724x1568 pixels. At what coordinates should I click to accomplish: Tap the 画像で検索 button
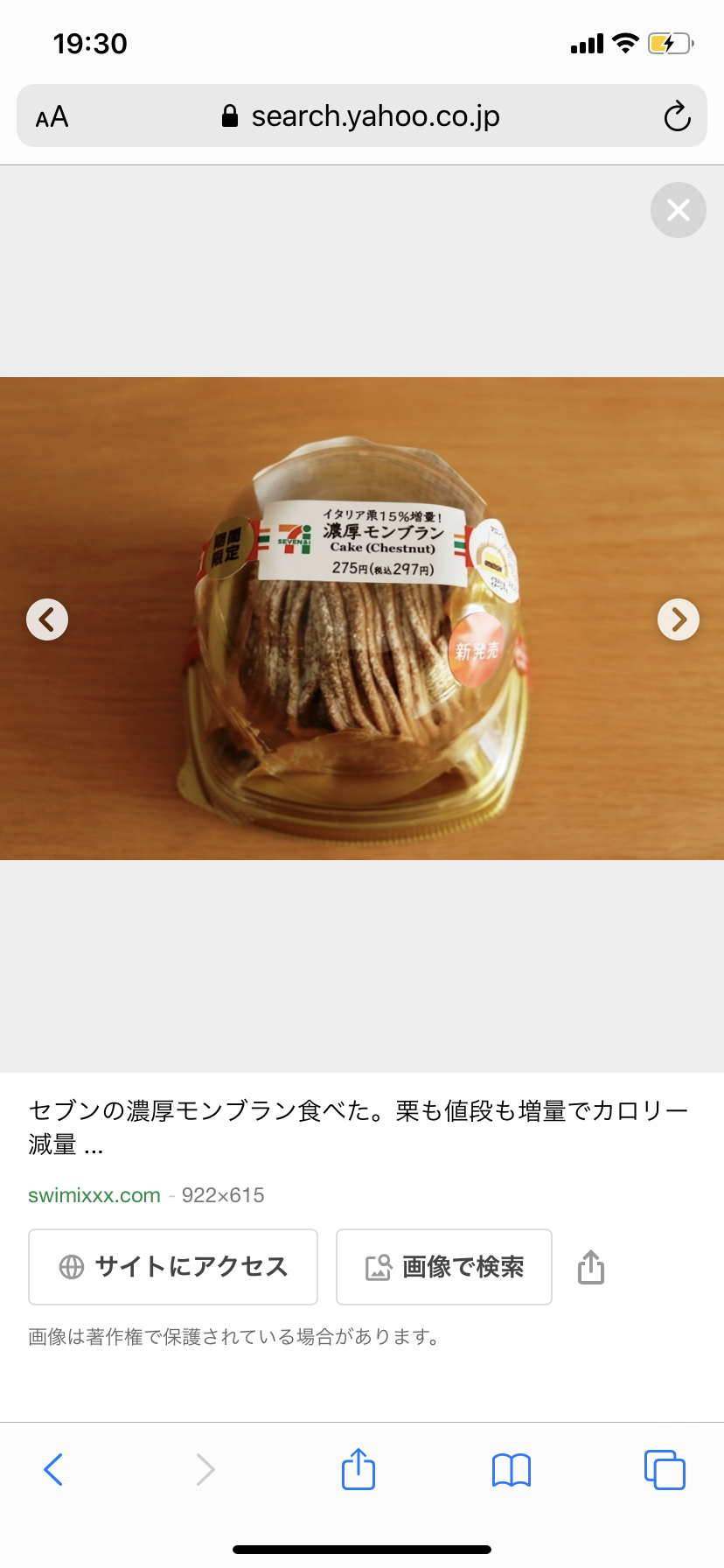coord(444,1267)
